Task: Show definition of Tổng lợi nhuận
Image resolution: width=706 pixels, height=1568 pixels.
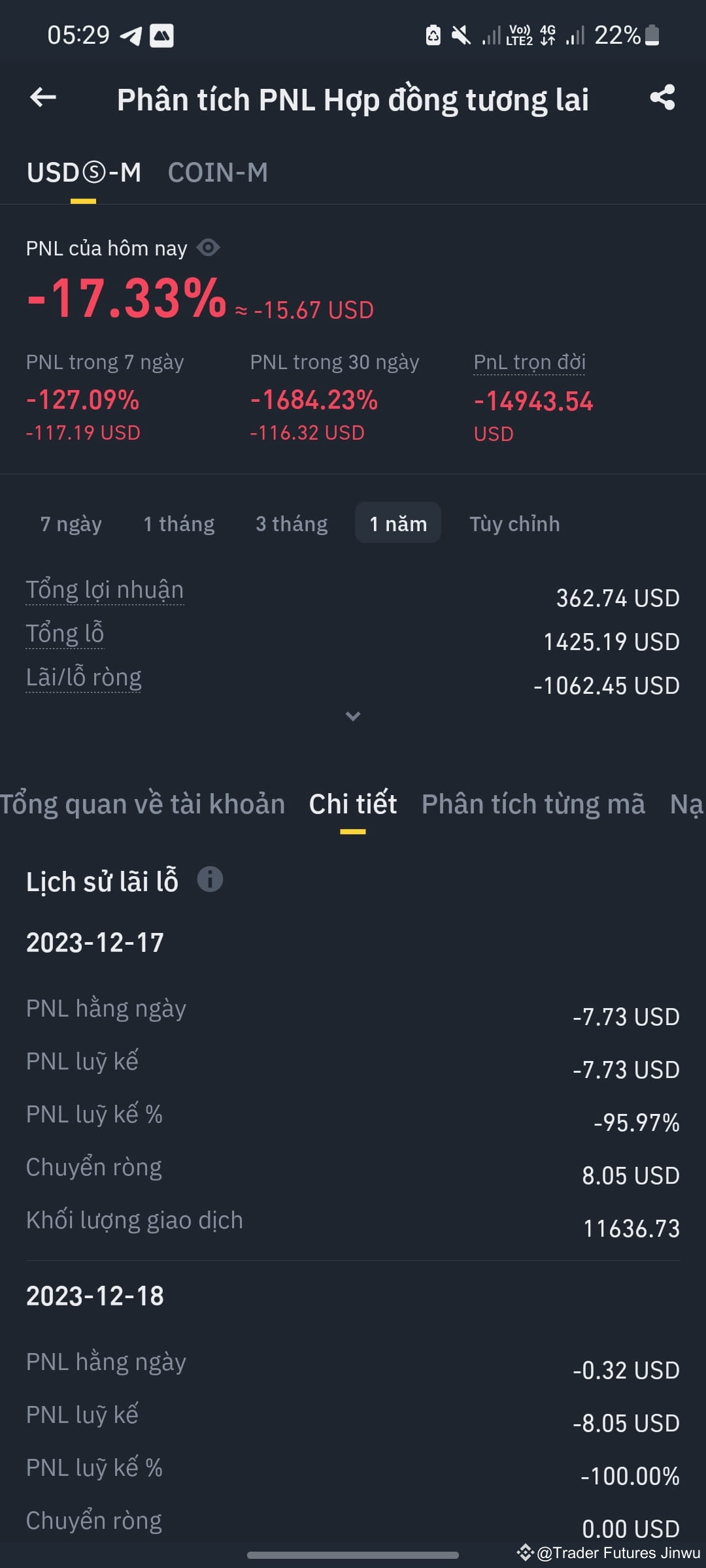Action: tap(105, 589)
